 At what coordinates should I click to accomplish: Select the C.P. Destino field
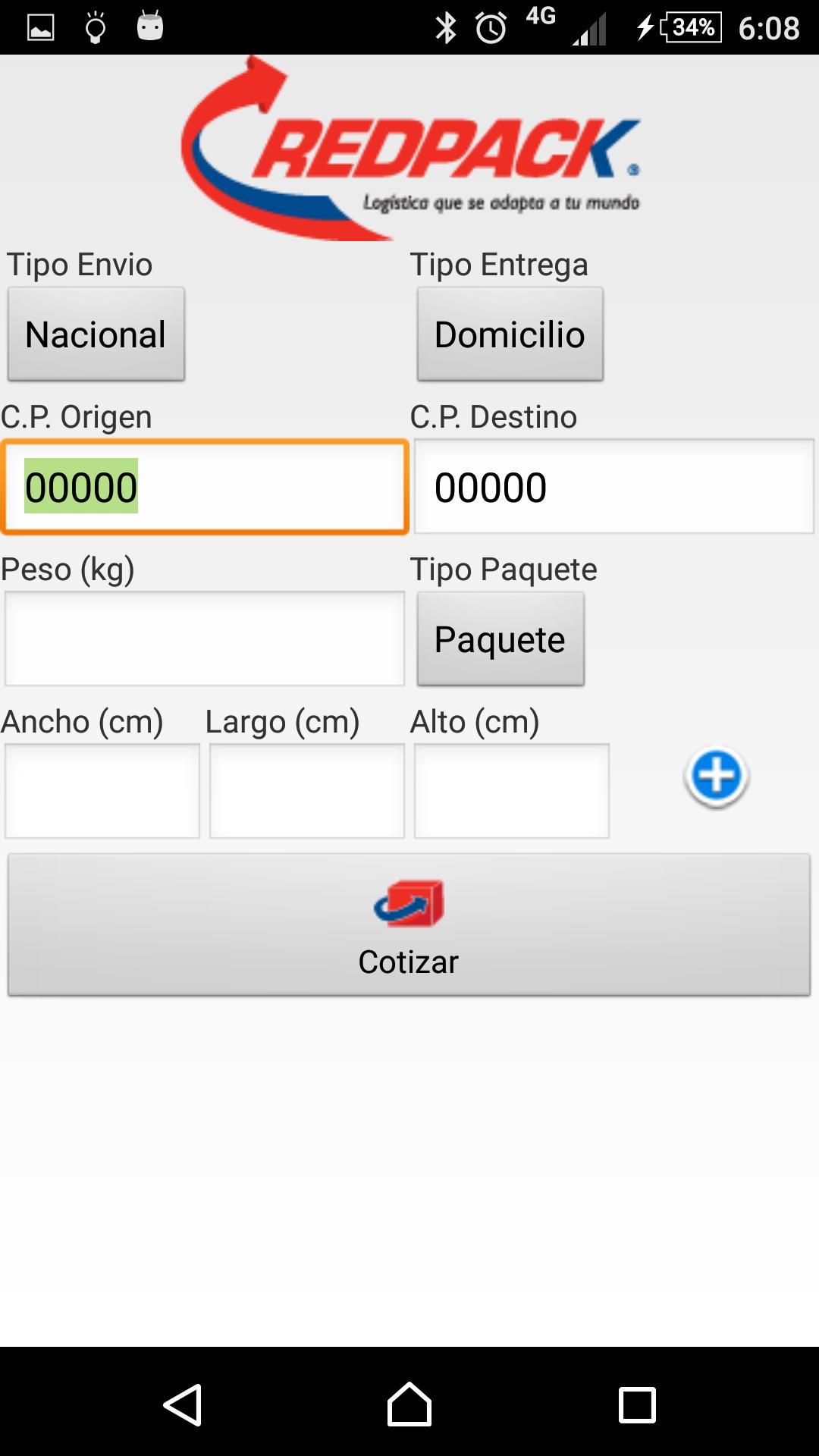(x=613, y=486)
